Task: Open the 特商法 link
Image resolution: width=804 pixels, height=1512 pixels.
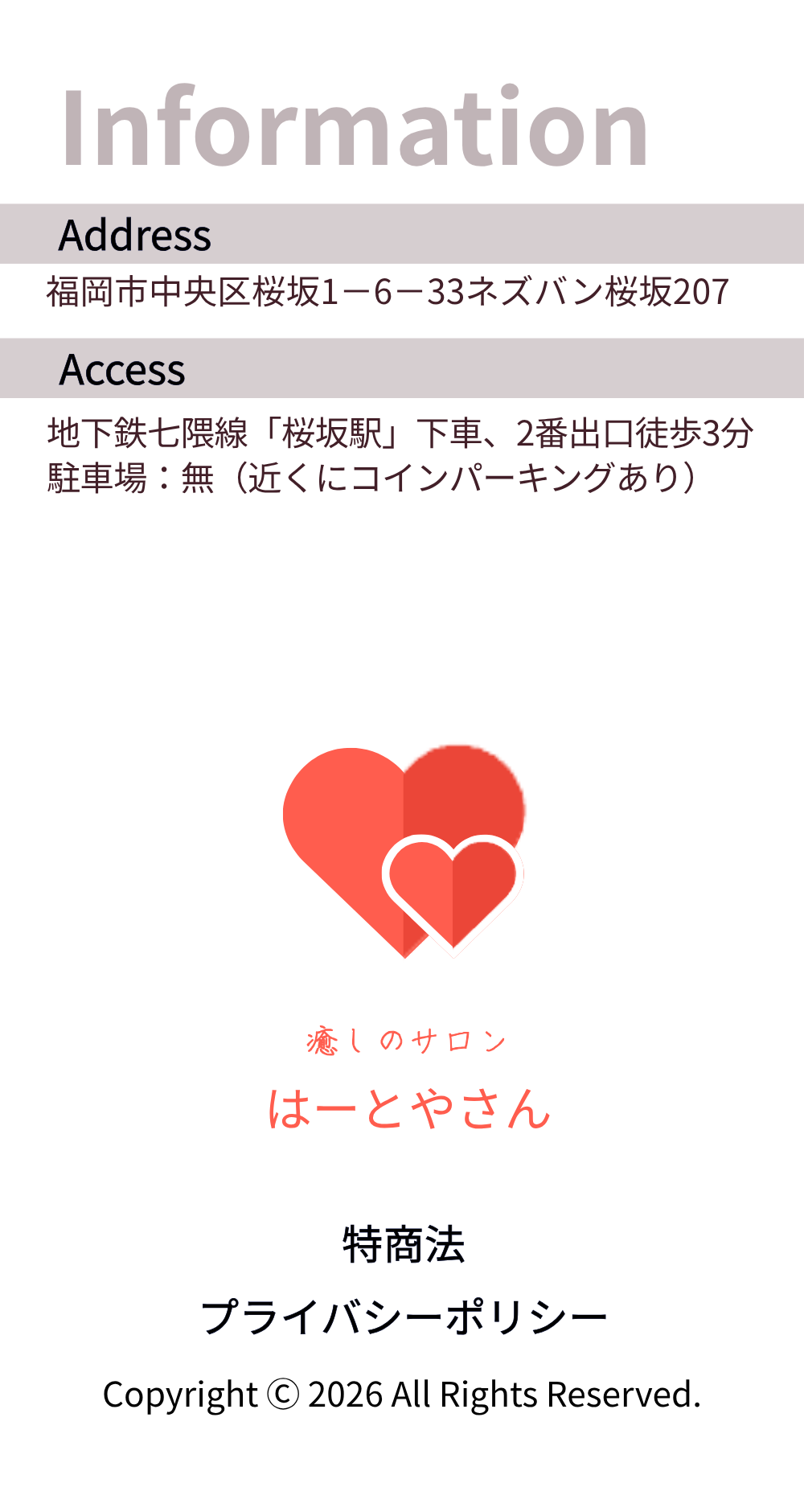Action: coord(404,1244)
